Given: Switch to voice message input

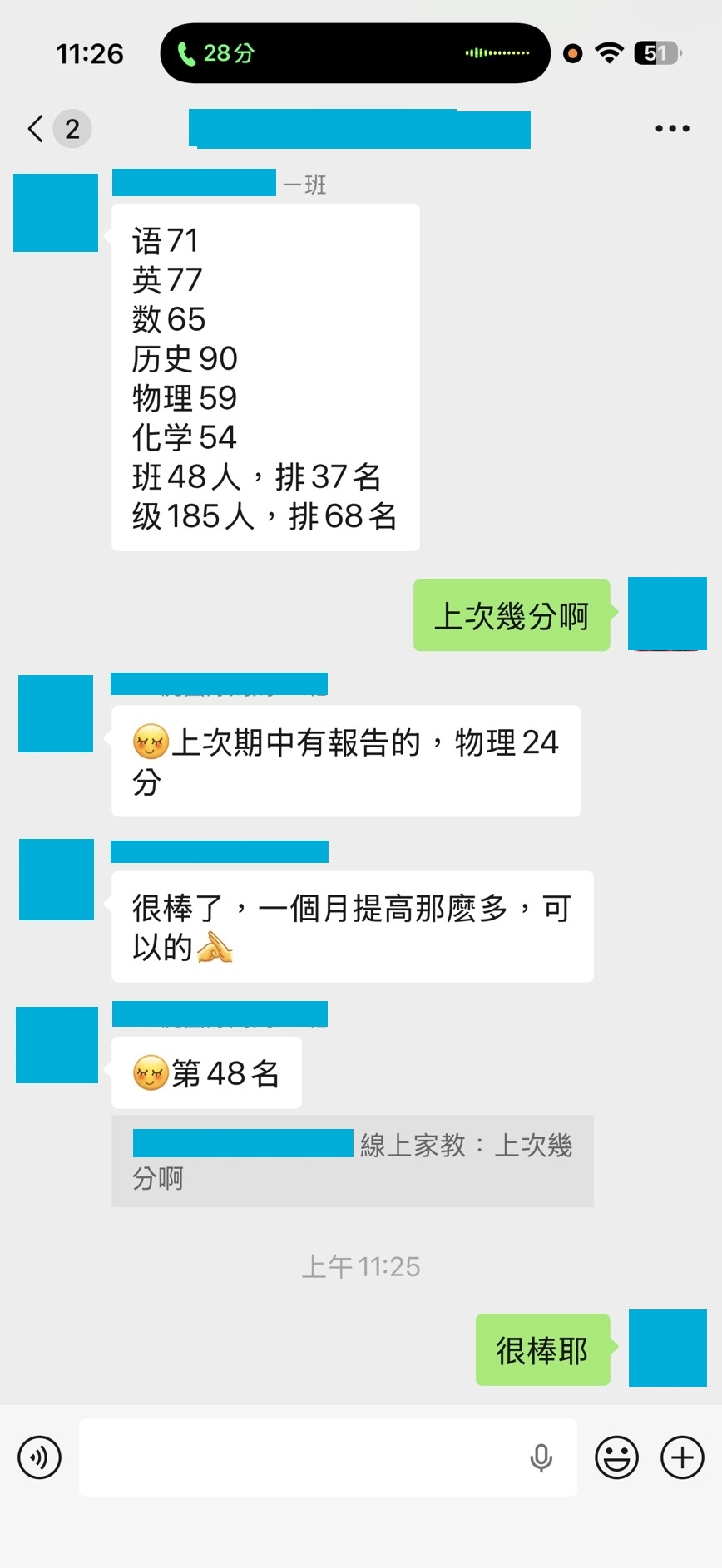Looking at the screenshot, I should (39, 1457).
